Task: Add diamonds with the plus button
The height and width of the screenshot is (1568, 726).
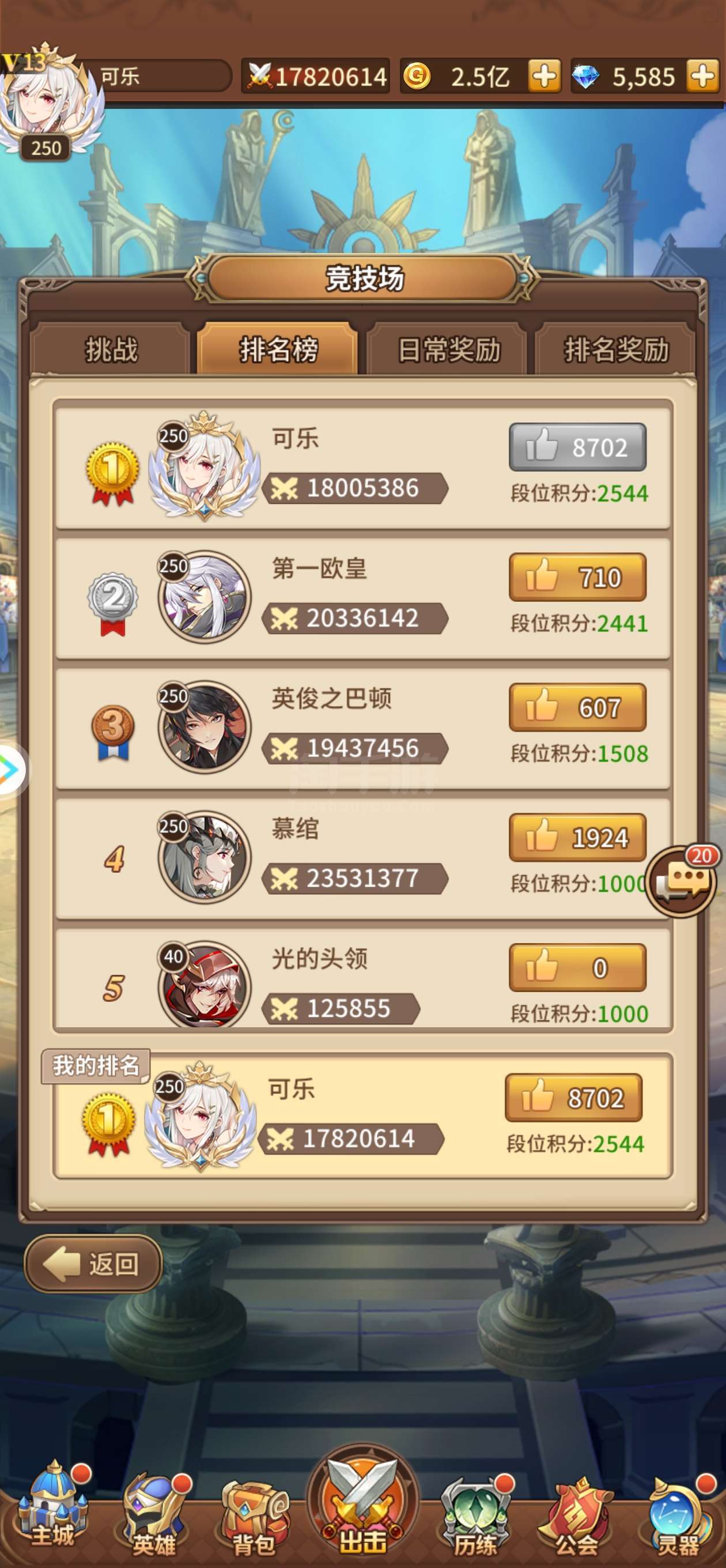Action: (x=703, y=76)
